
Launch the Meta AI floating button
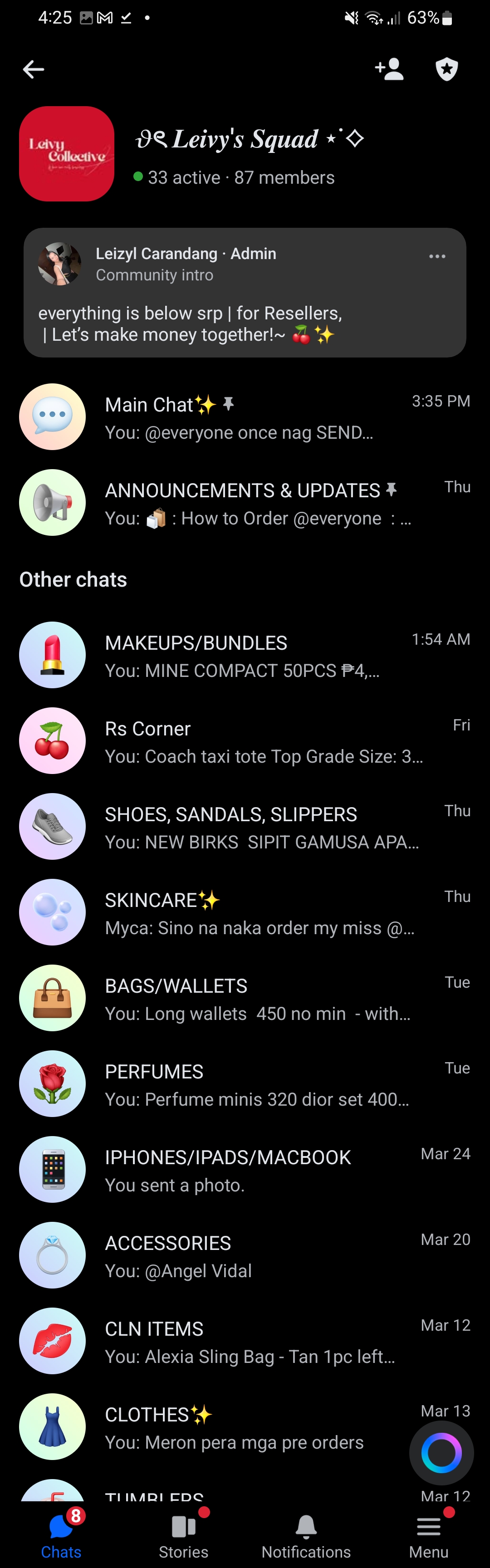[441, 1453]
